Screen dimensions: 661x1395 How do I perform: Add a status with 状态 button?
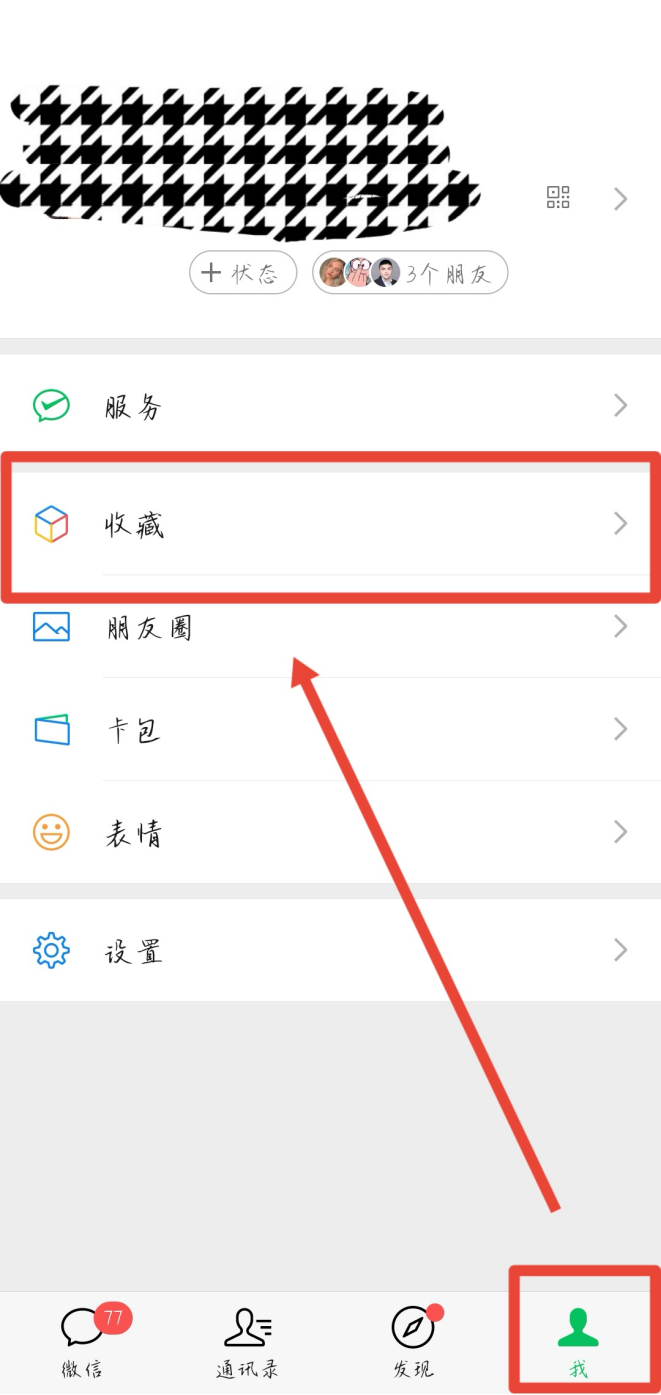[x=243, y=273]
